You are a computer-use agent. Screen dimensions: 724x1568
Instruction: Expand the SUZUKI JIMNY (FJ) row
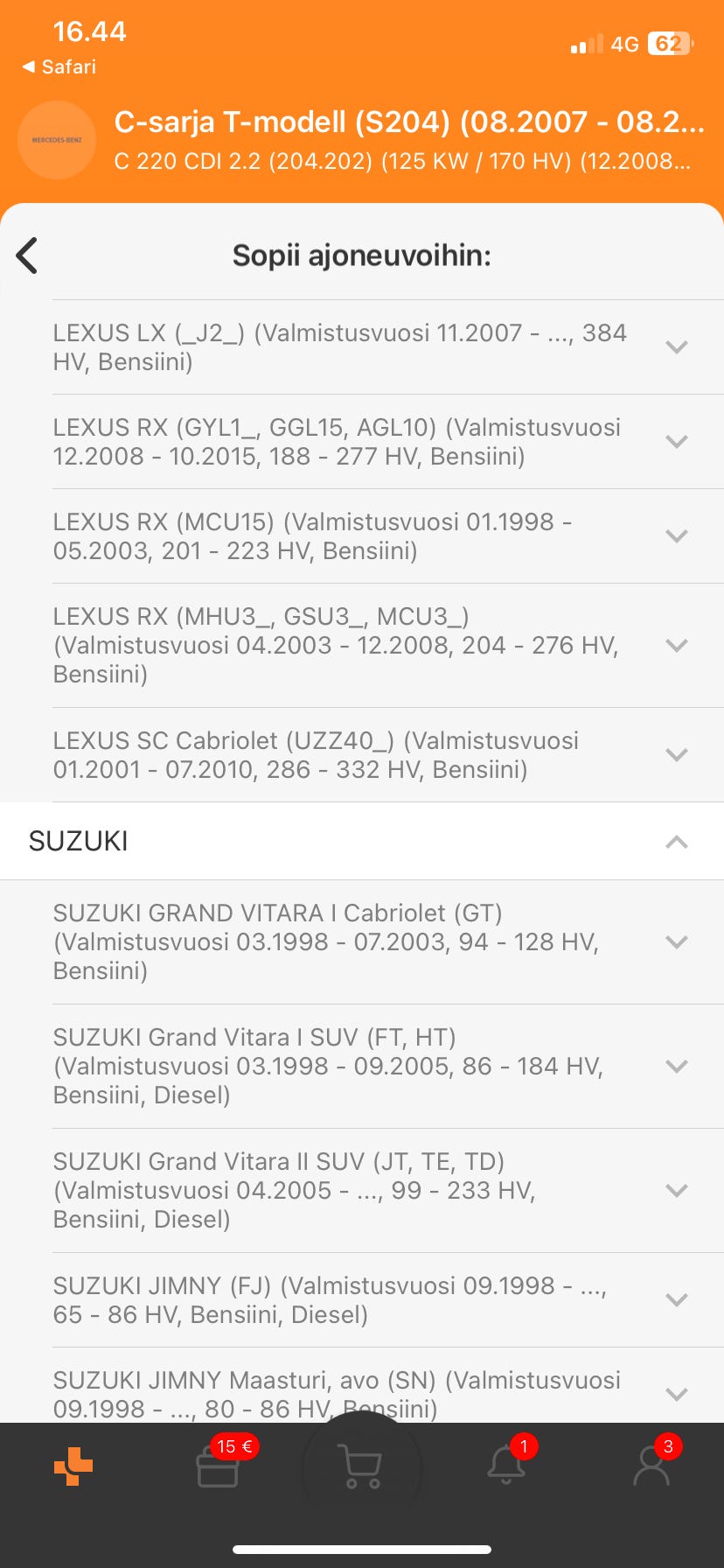676,1300
